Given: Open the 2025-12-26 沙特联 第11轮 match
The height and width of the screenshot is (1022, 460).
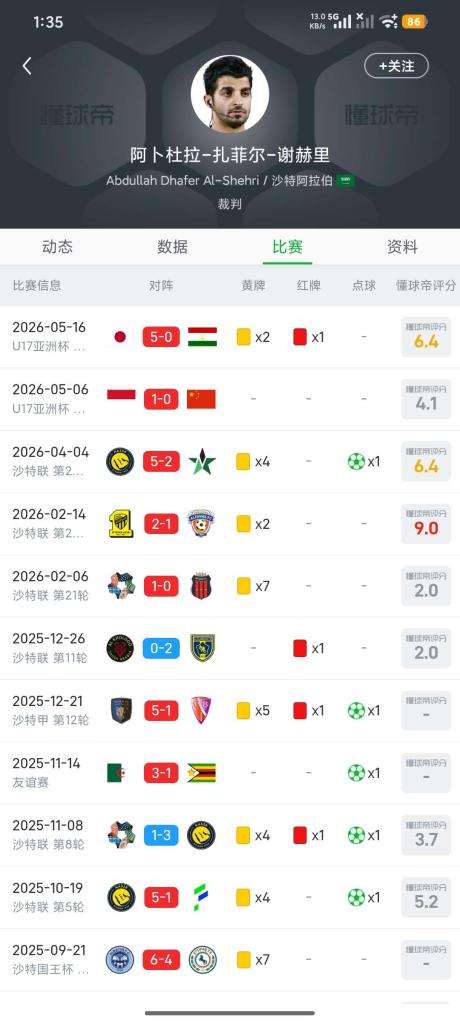Looking at the screenshot, I should click(x=230, y=649).
